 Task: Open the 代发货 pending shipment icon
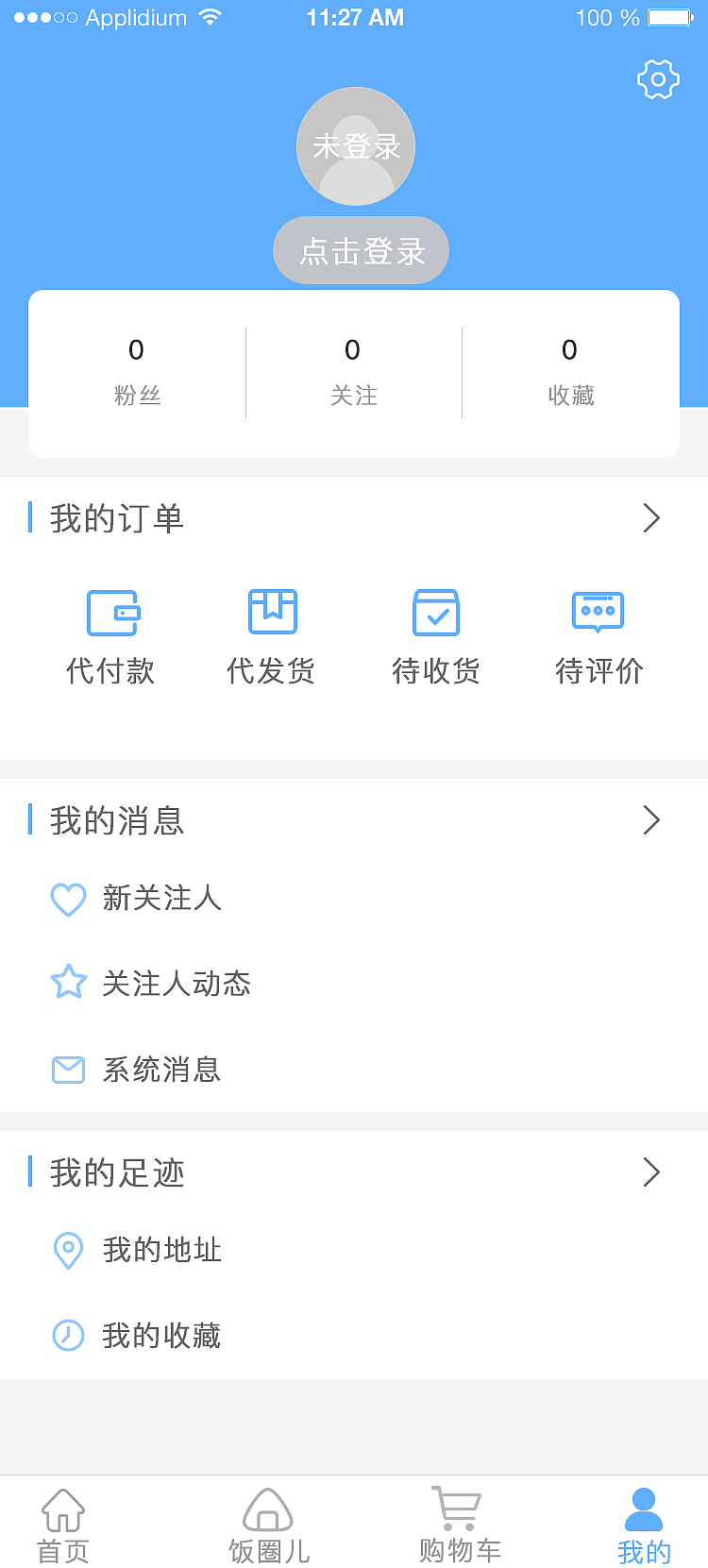click(273, 612)
